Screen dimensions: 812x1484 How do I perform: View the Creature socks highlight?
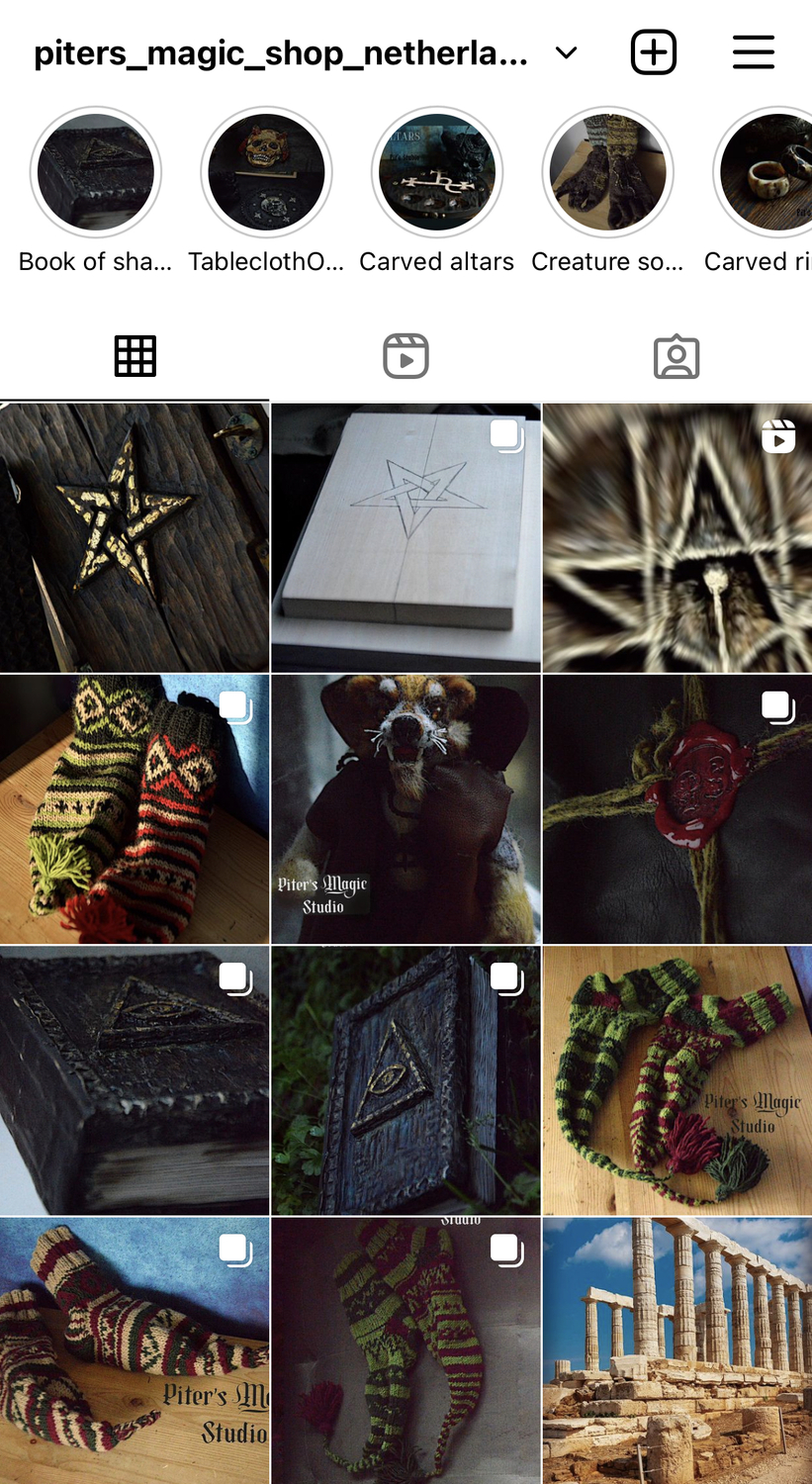607,173
